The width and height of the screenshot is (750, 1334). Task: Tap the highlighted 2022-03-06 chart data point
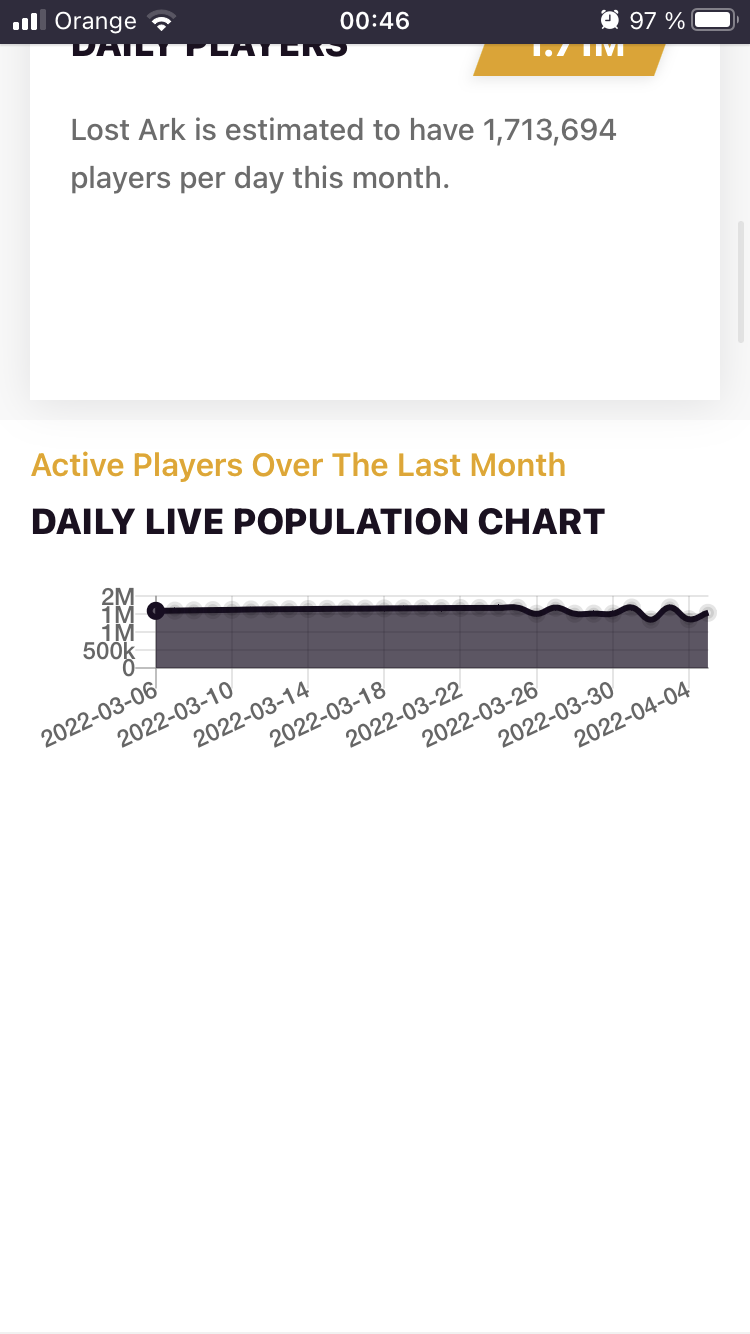[x=156, y=610]
